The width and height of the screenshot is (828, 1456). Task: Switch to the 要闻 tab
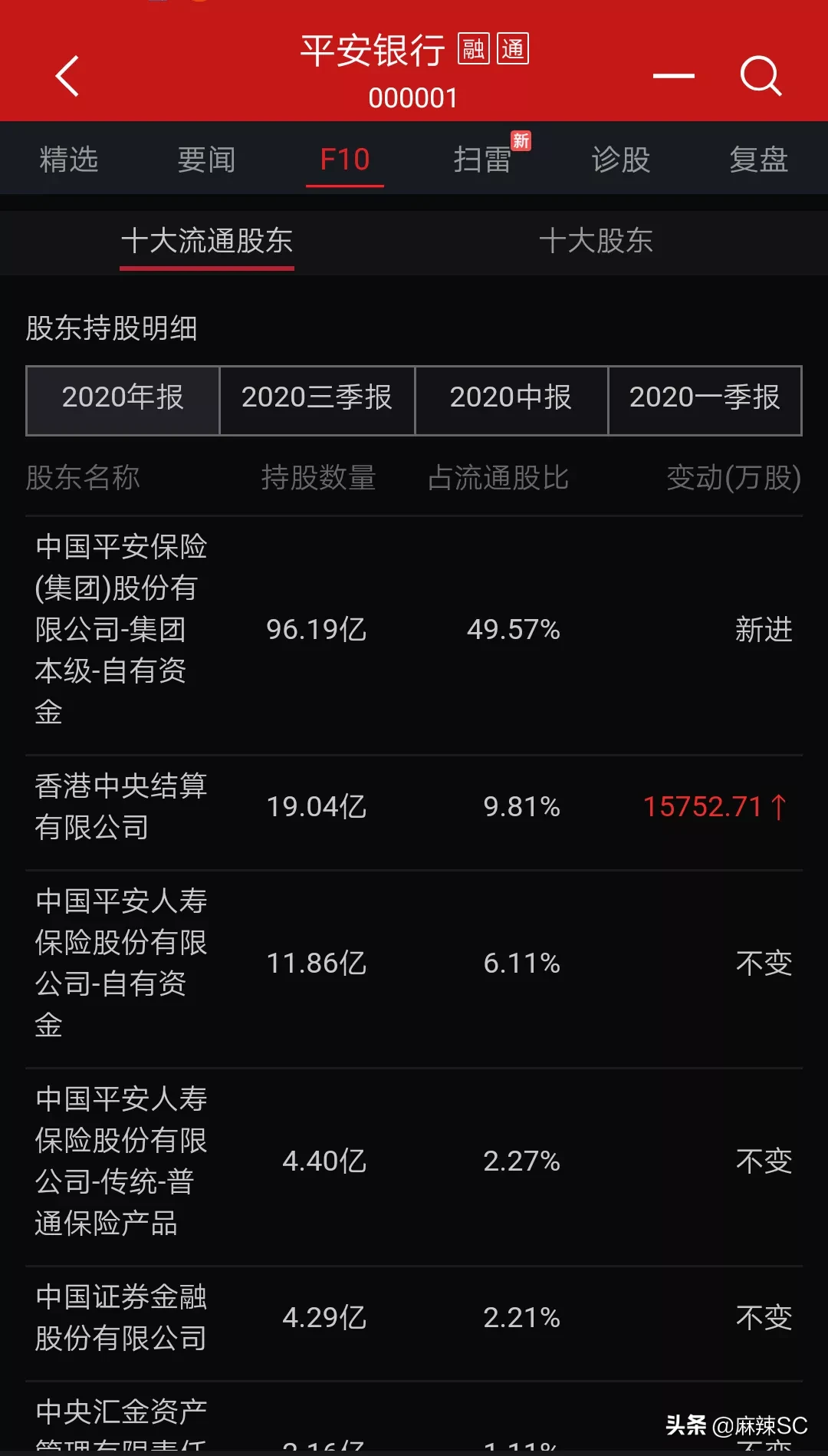point(206,160)
